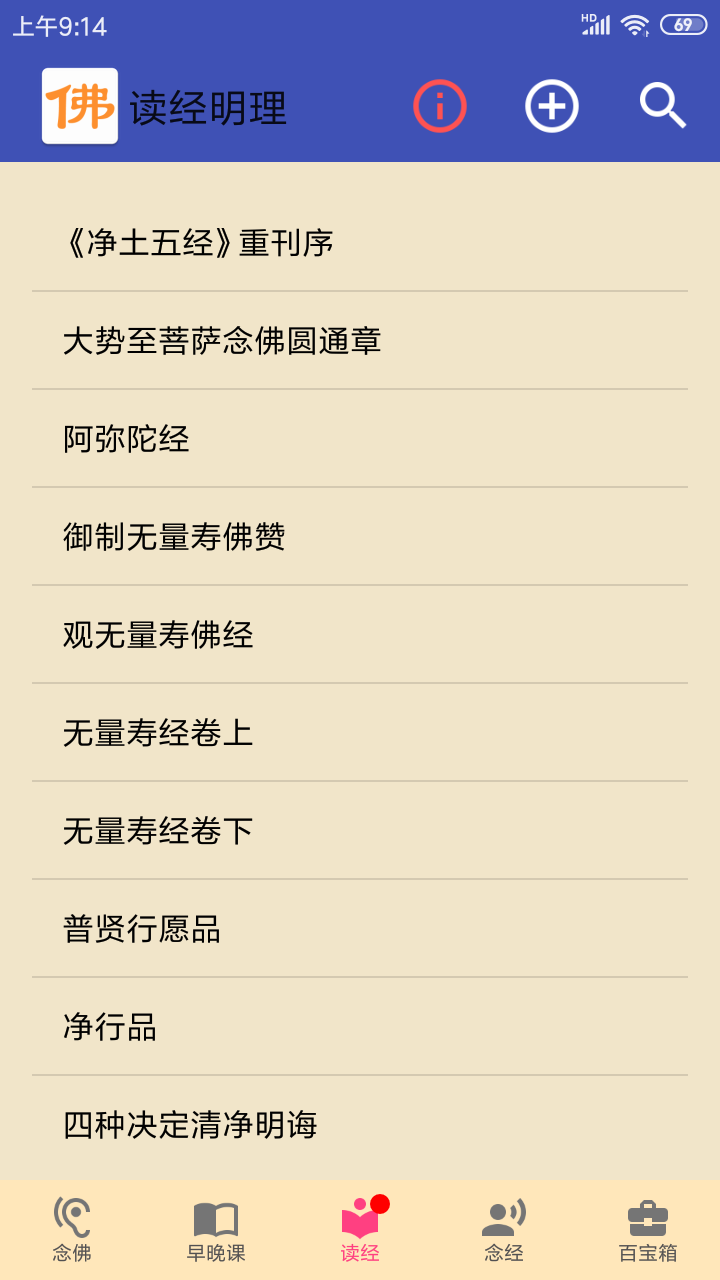
Task: Switch to the 早晚课 tab
Action: (x=216, y=1230)
